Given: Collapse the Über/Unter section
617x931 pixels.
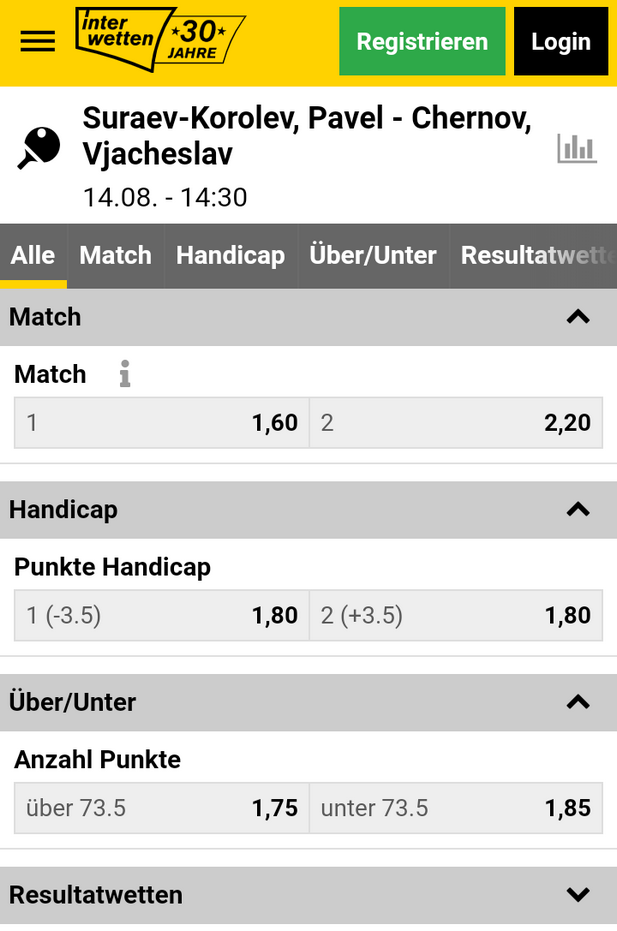Looking at the screenshot, I should pyautogui.click(x=577, y=702).
